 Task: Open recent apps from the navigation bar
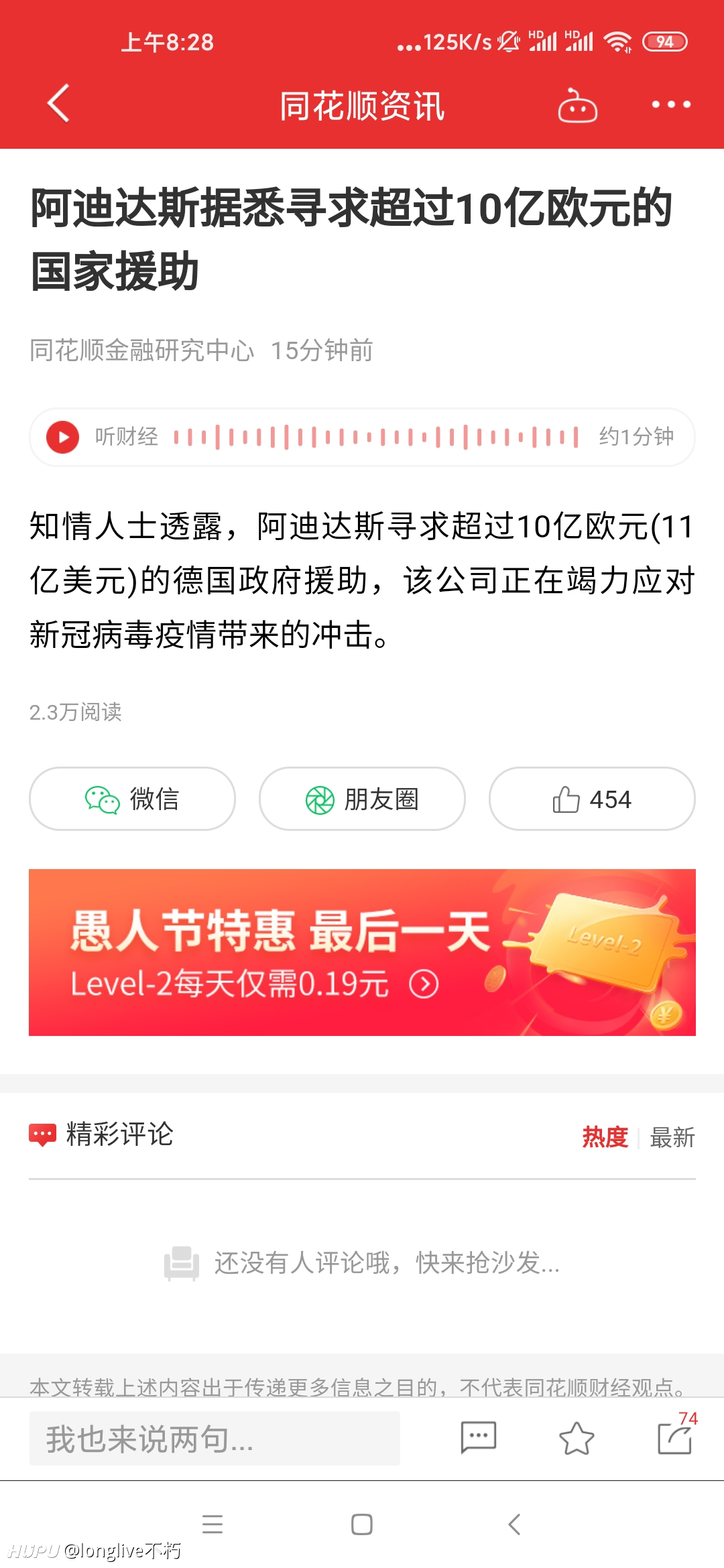[x=213, y=1524]
